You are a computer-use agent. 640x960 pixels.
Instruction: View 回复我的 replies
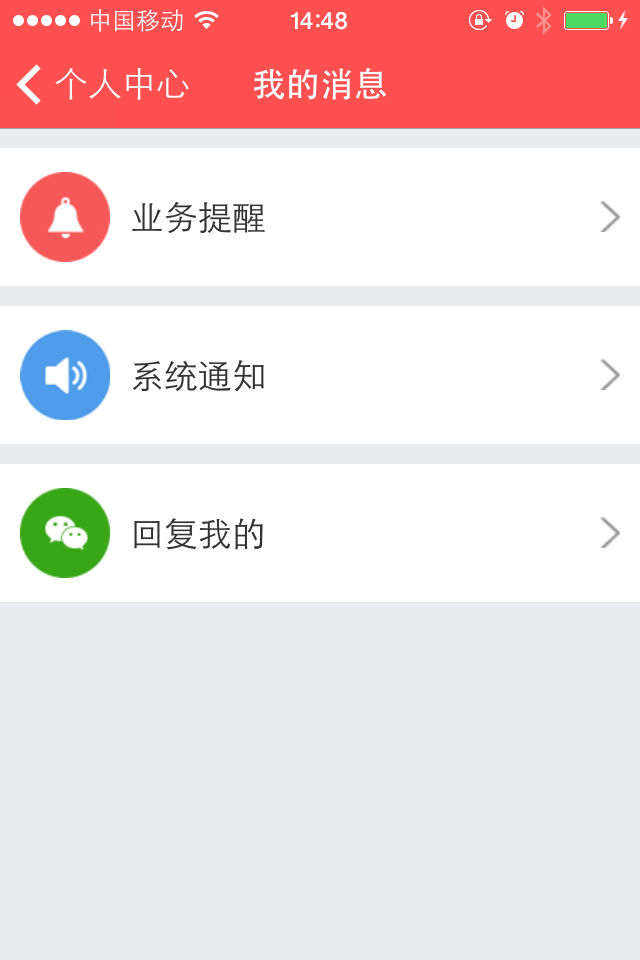click(320, 533)
